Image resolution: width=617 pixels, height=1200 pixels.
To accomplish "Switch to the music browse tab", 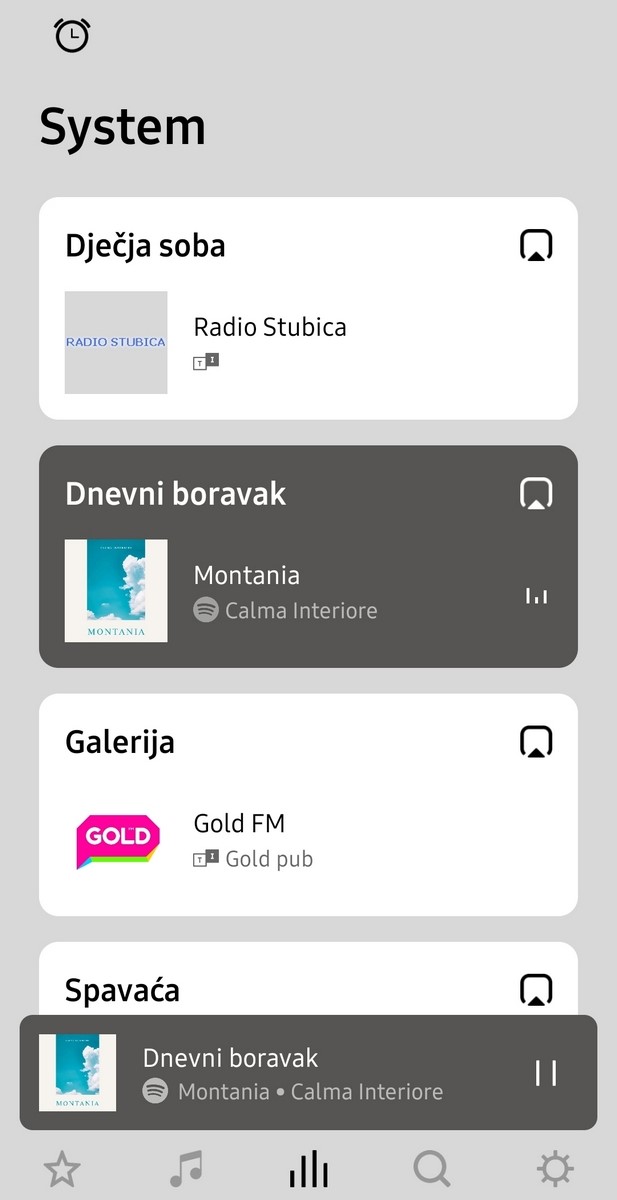I will (x=186, y=1168).
